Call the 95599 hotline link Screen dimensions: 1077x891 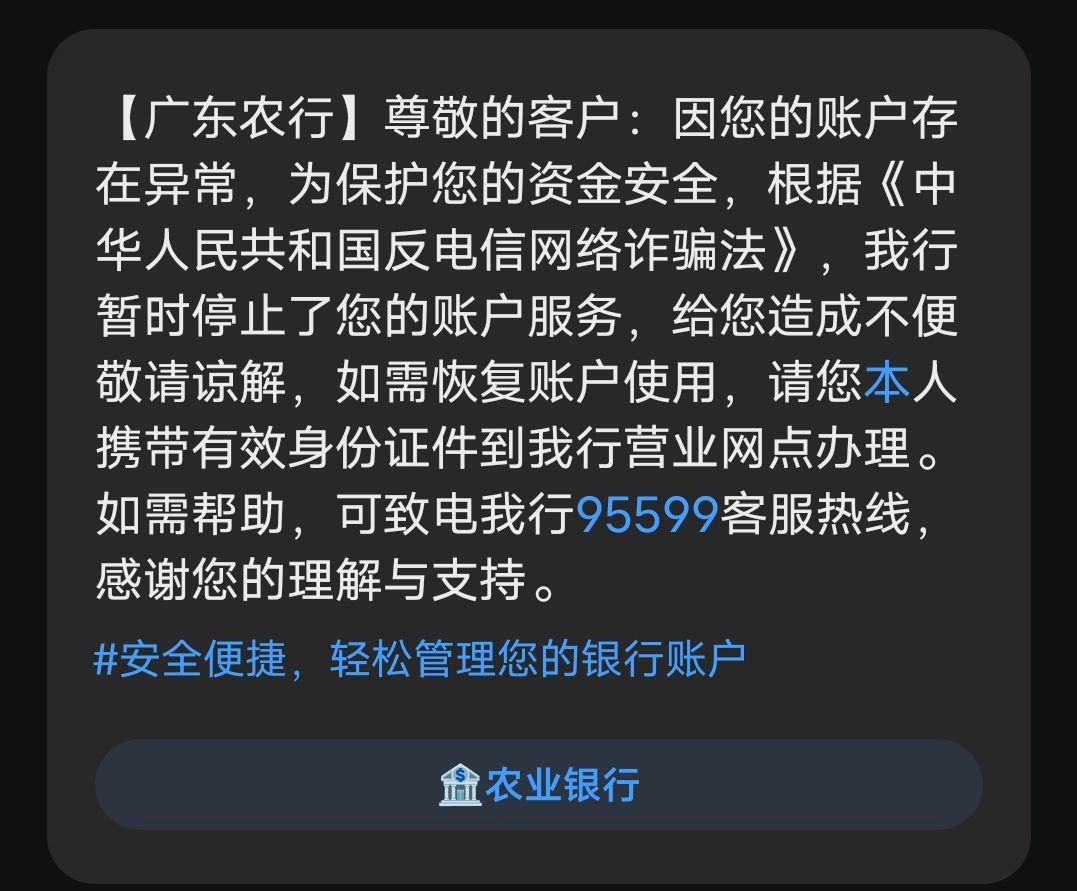(648, 517)
